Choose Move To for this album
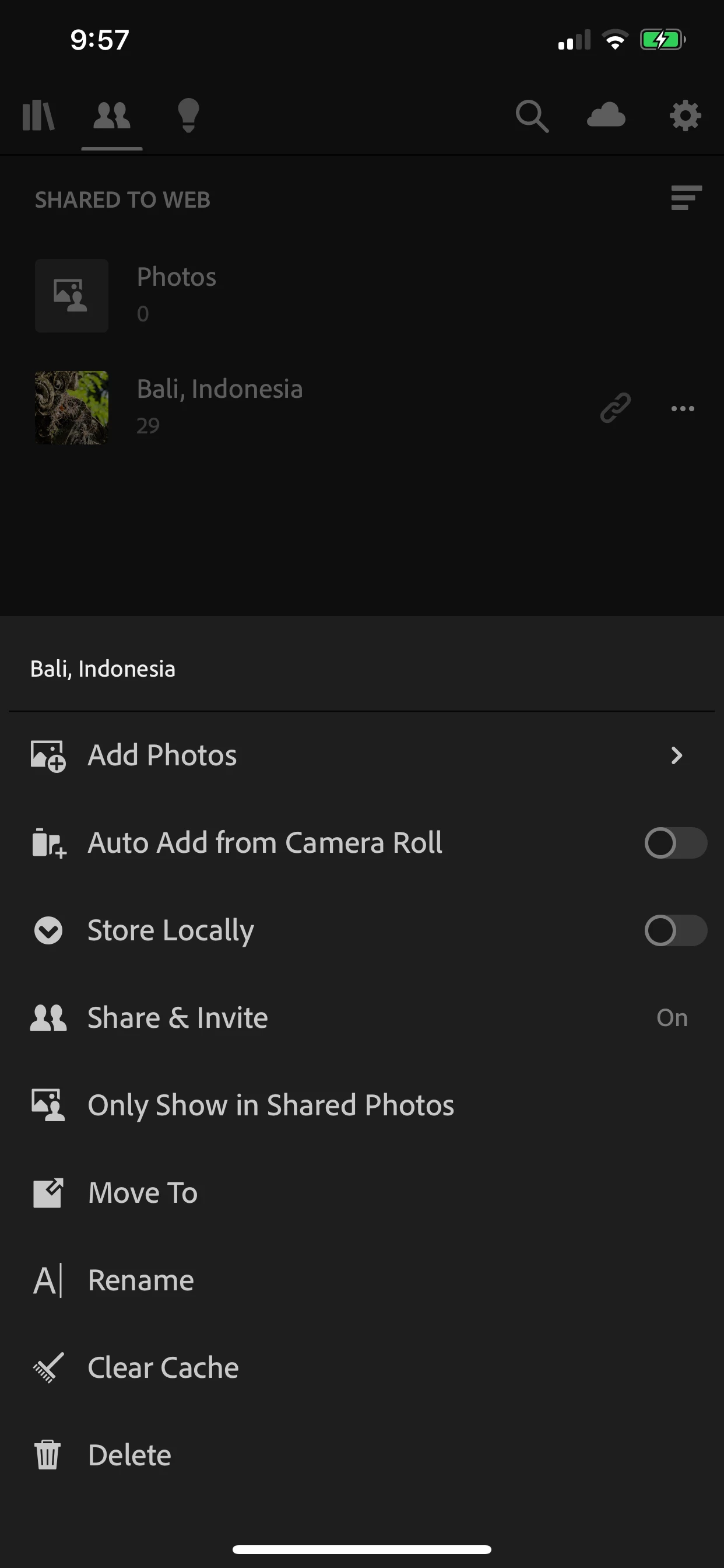This screenshot has height=1568, width=724. 142,1192
